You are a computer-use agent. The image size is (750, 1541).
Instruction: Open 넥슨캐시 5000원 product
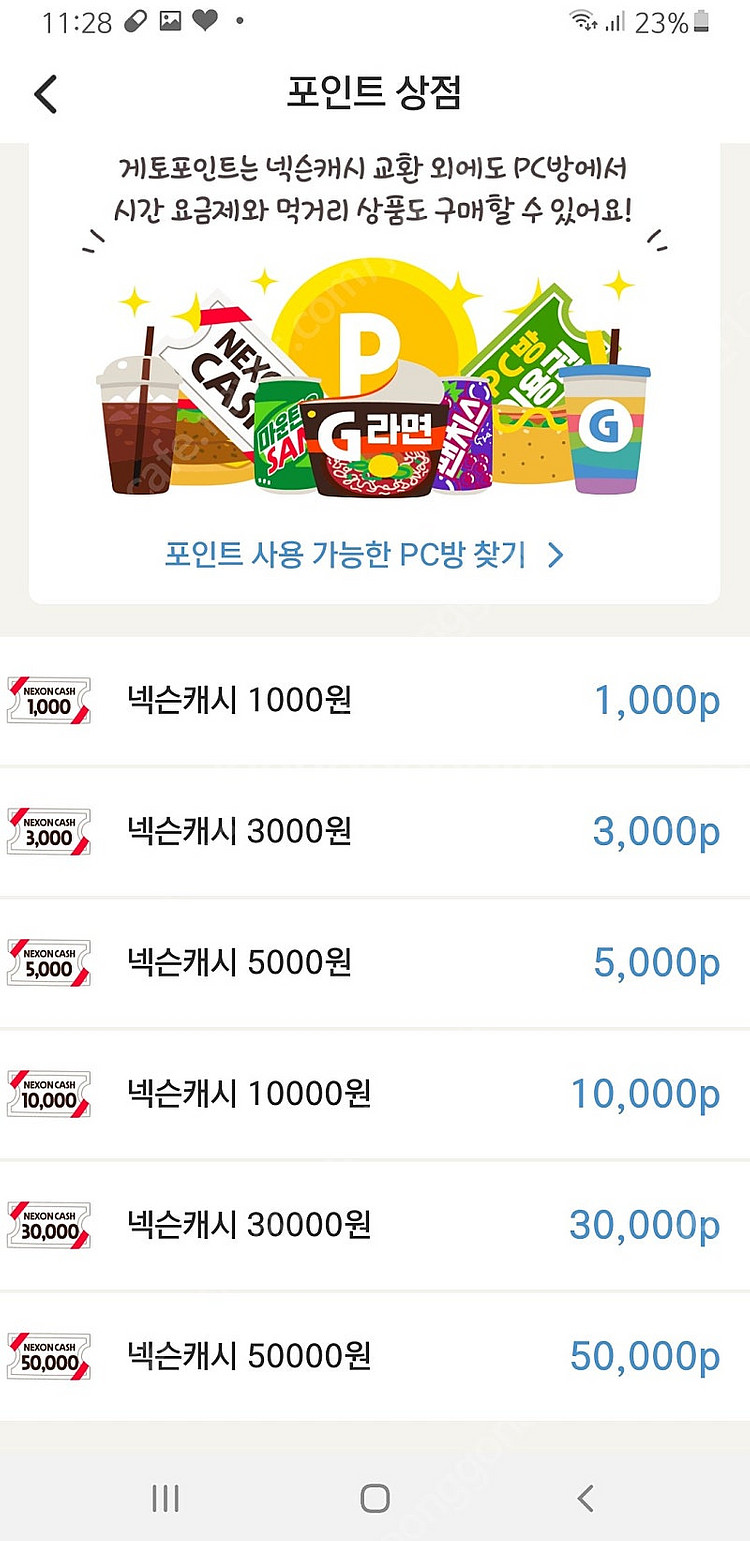coord(374,962)
